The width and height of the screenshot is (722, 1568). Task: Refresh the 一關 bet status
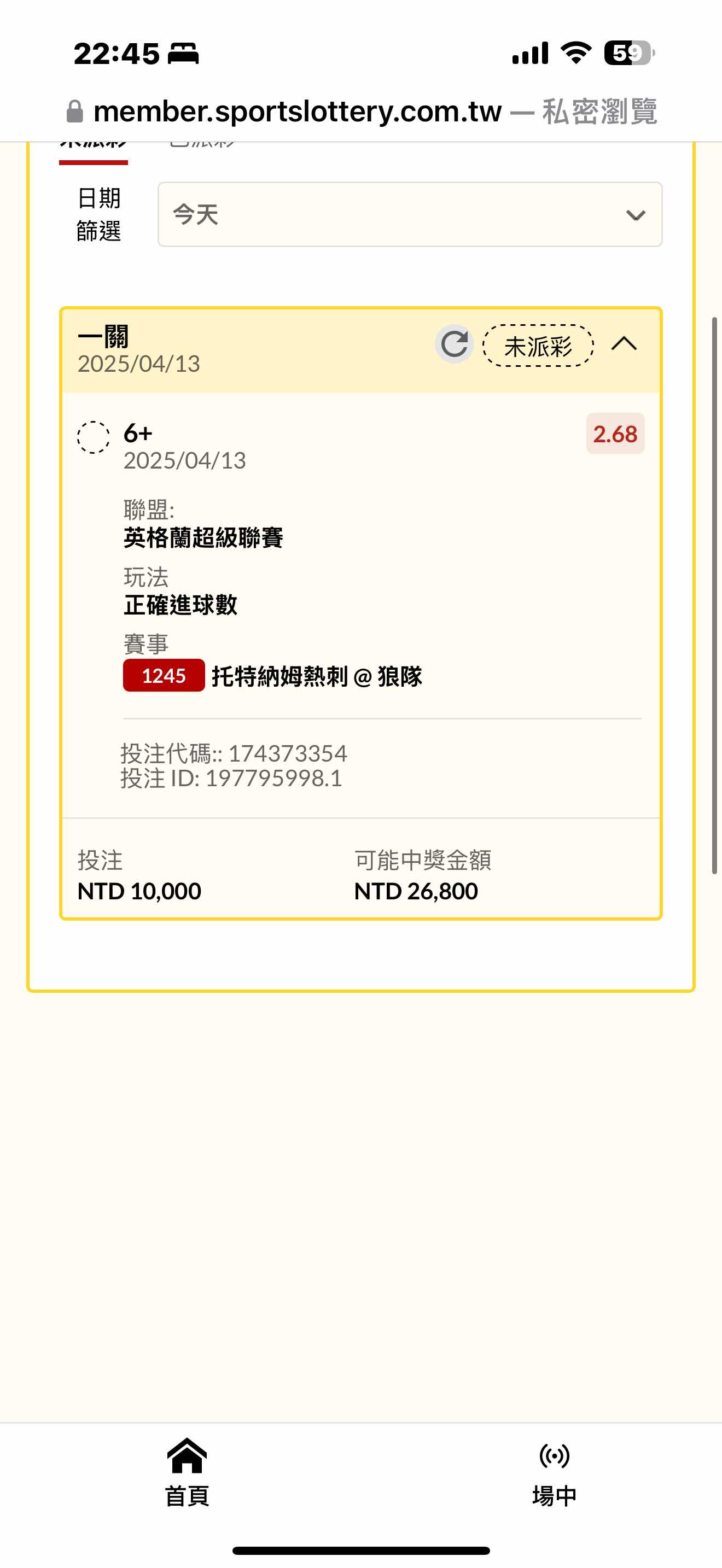click(454, 344)
